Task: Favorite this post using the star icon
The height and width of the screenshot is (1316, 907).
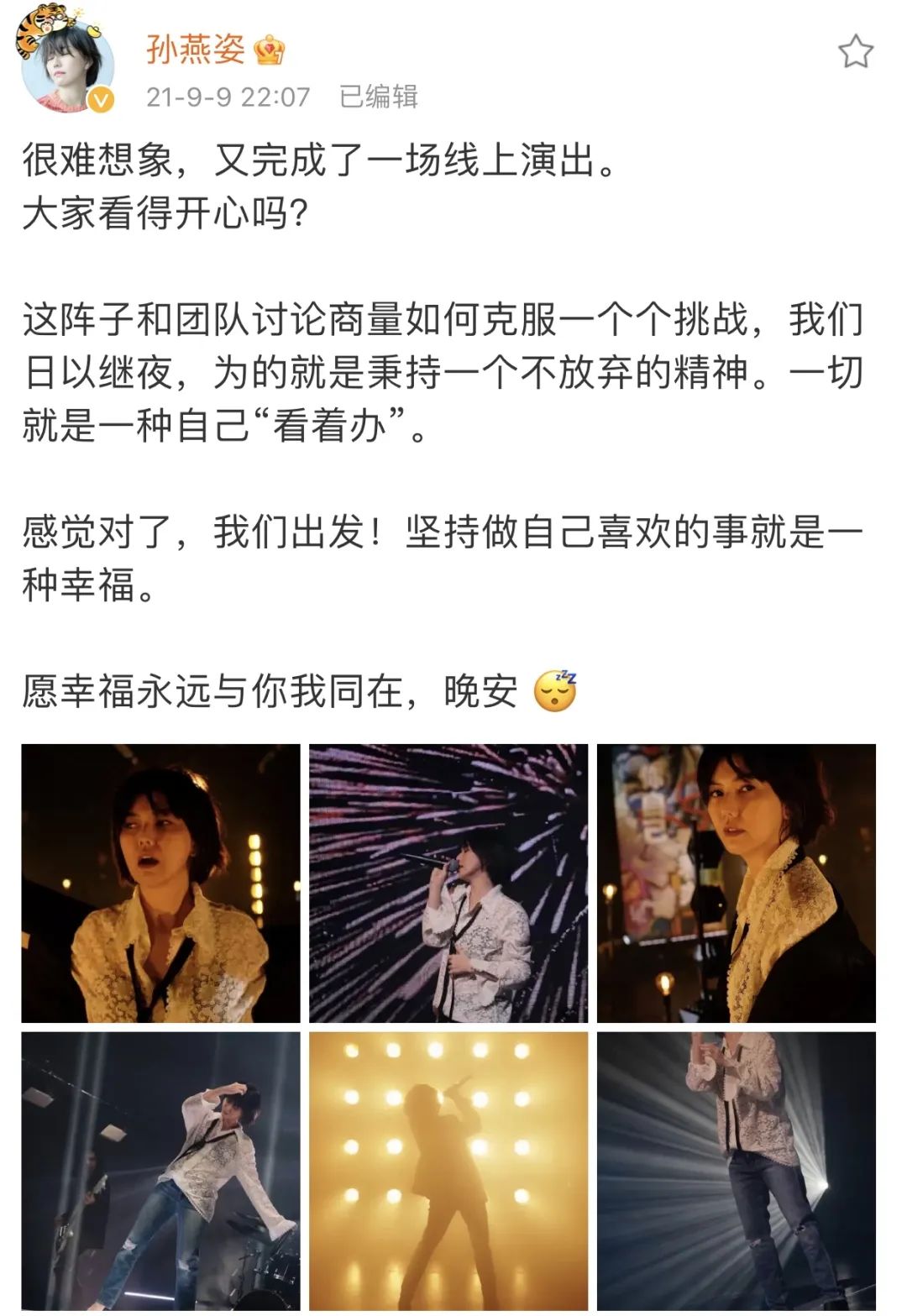Action: [855, 50]
